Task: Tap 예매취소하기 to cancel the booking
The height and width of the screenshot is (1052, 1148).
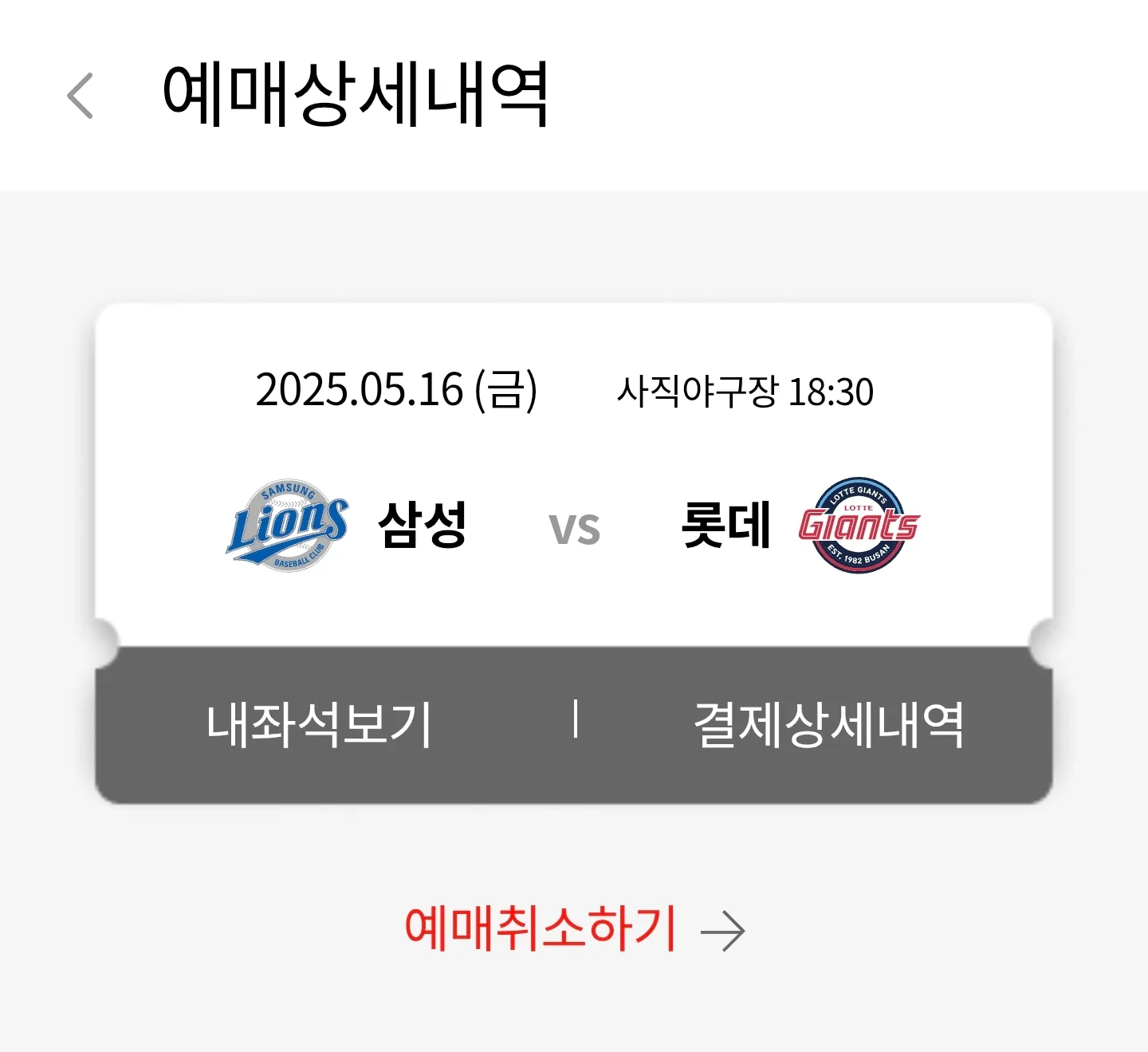Action: tap(572, 929)
